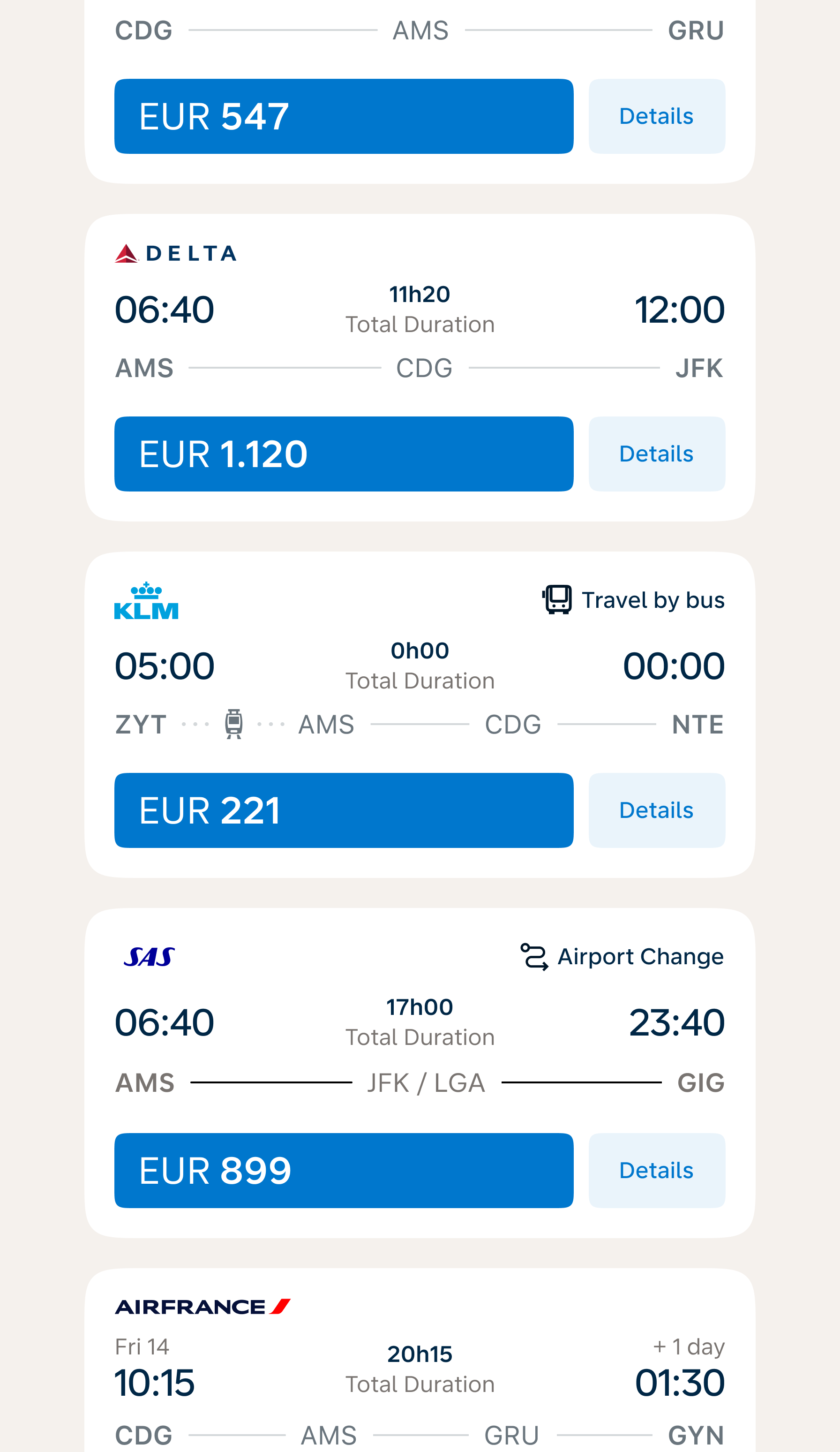The width and height of the screenshot is (840, 1452).
Task: View Details of the Delta flight to JFK
Action: click(656, 454)
